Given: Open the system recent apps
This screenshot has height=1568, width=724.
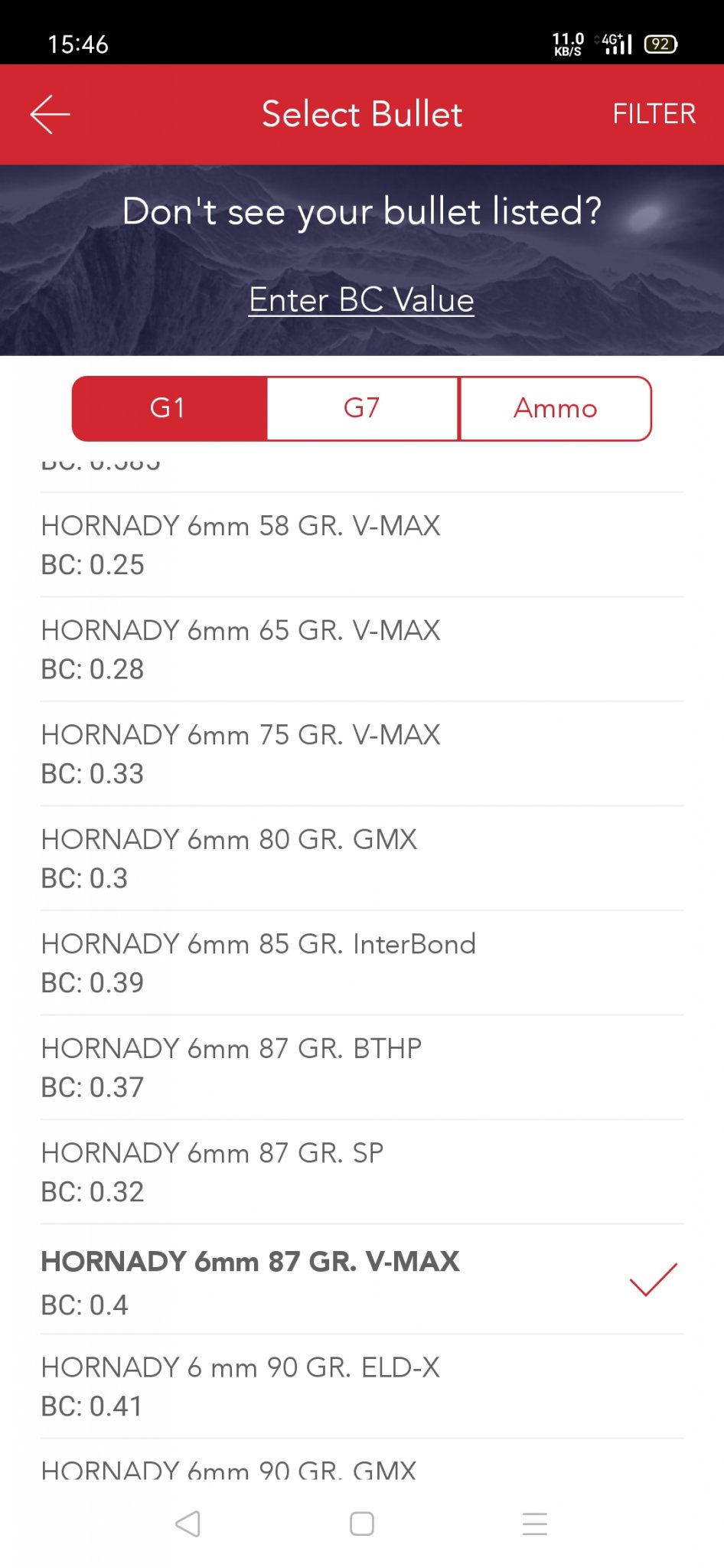Looking at the screenshot, I should [534, 1524].
